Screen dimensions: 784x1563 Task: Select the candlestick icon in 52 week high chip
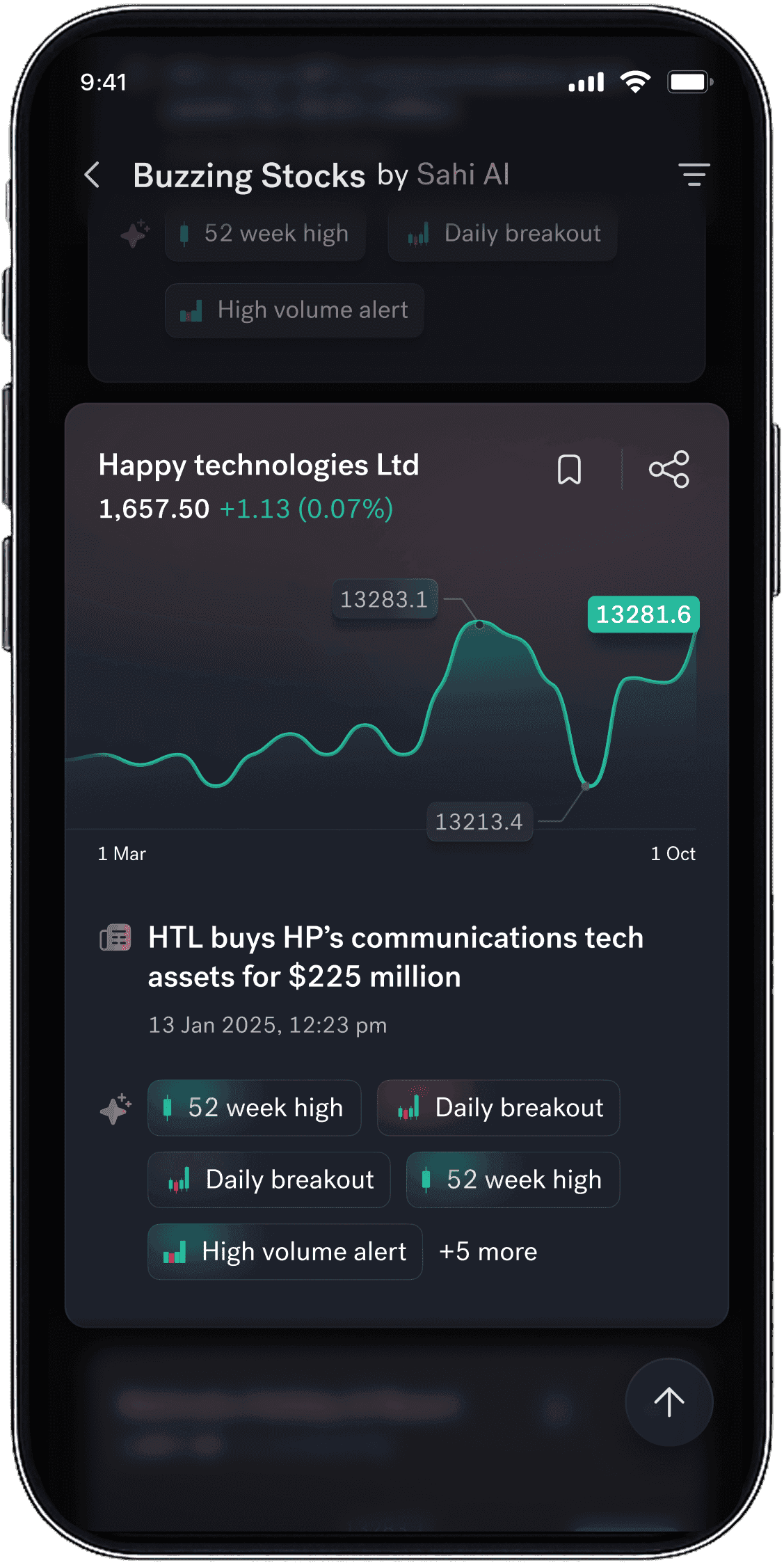tap(167, 1107)
